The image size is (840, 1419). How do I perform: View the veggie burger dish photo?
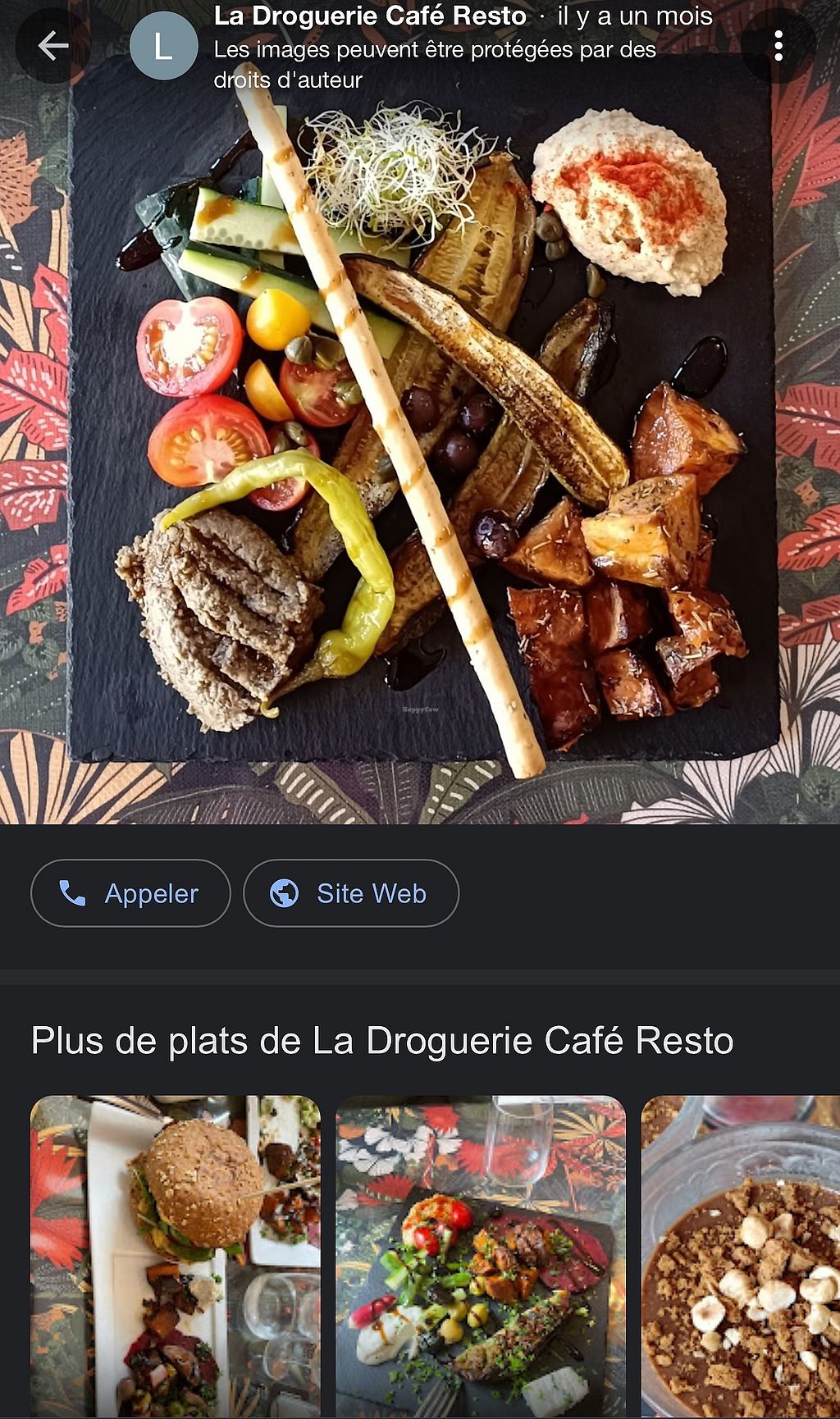[x=176, y=1255]
